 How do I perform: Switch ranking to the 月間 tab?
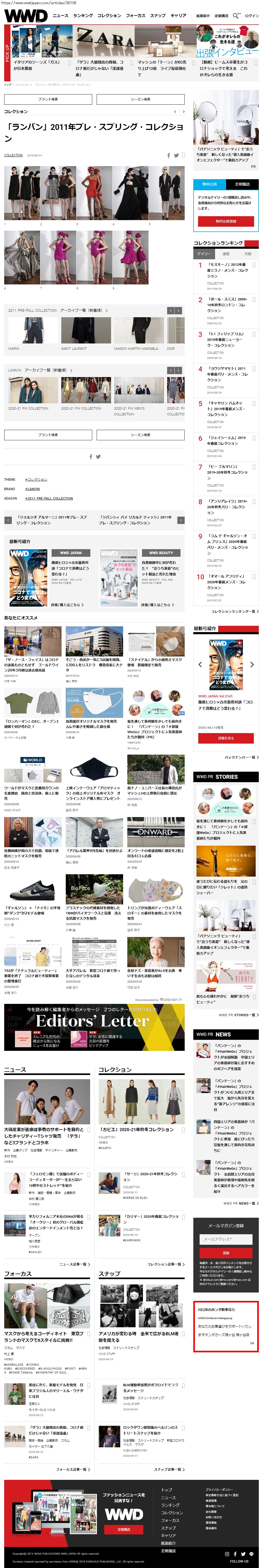click(247, 254)
